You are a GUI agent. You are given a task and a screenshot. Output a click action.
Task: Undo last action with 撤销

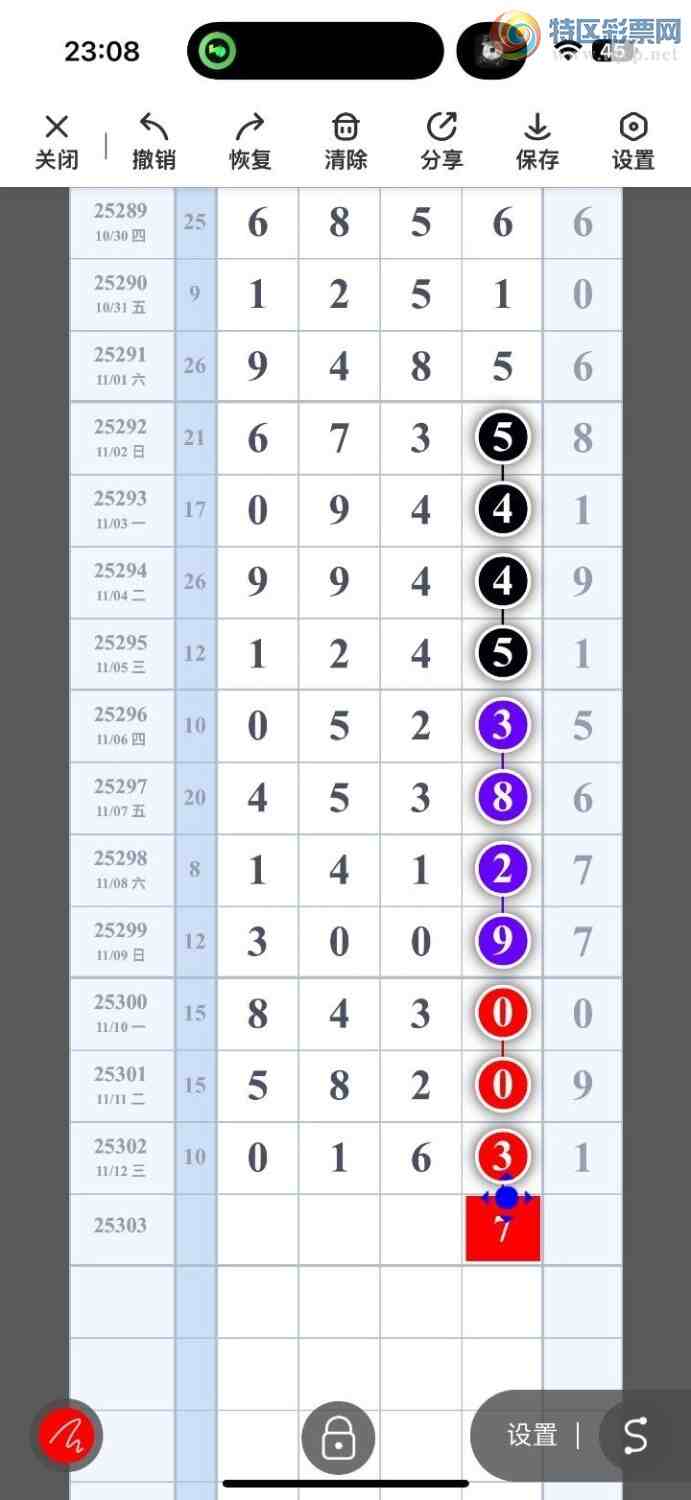pos(153,141)
